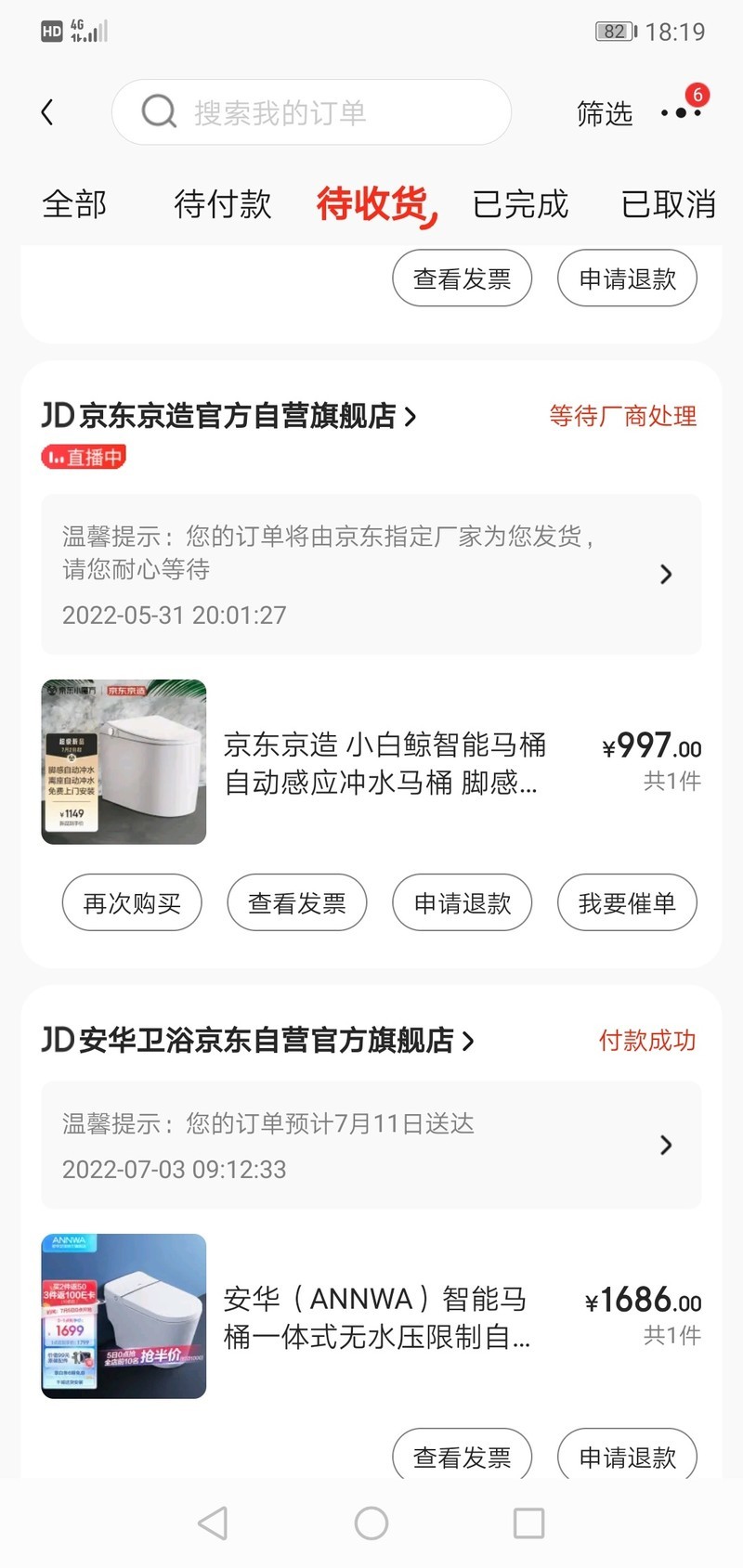Switch to the 全部 tab
Screen dimensions: 743x1568
[x=74, y=204]
